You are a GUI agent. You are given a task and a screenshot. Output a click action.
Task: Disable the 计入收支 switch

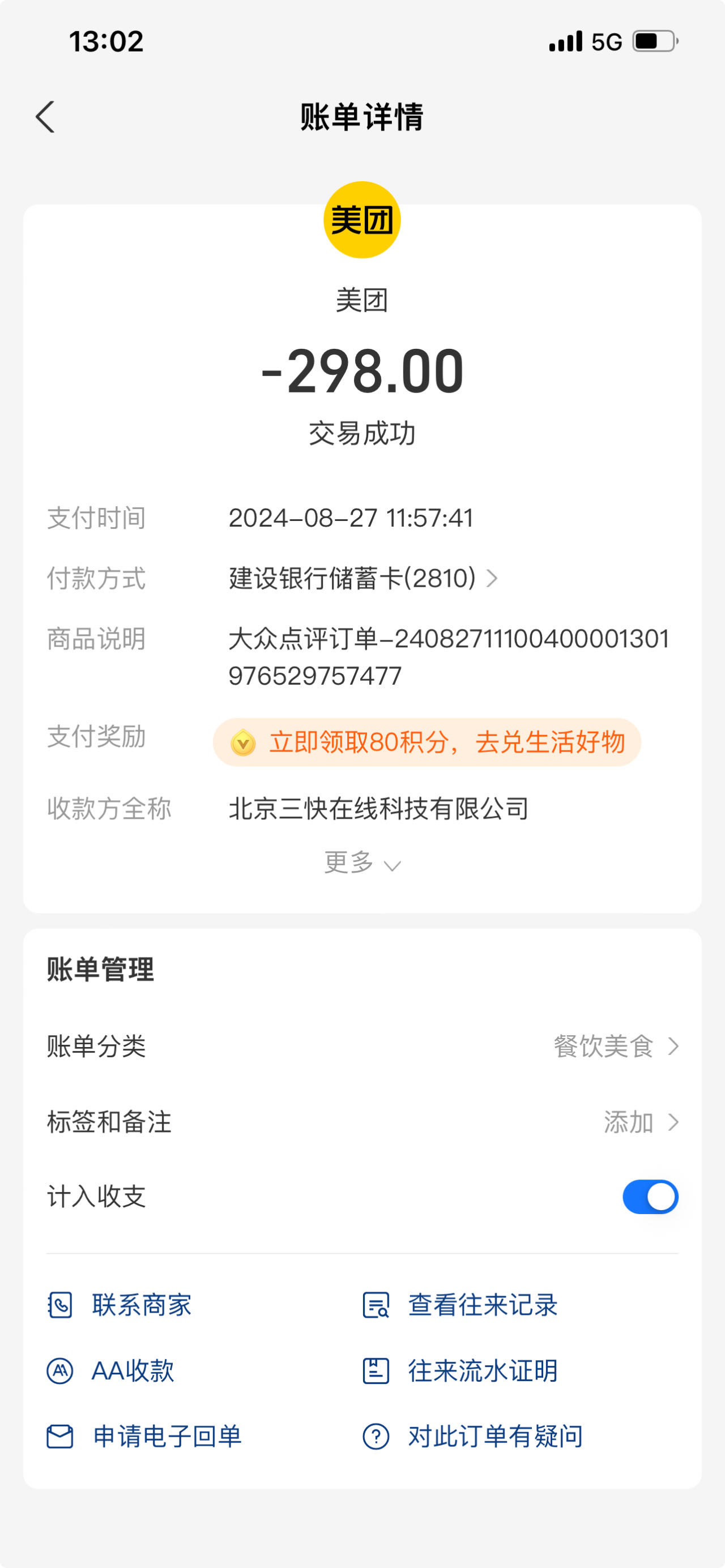pos(650,1197)
